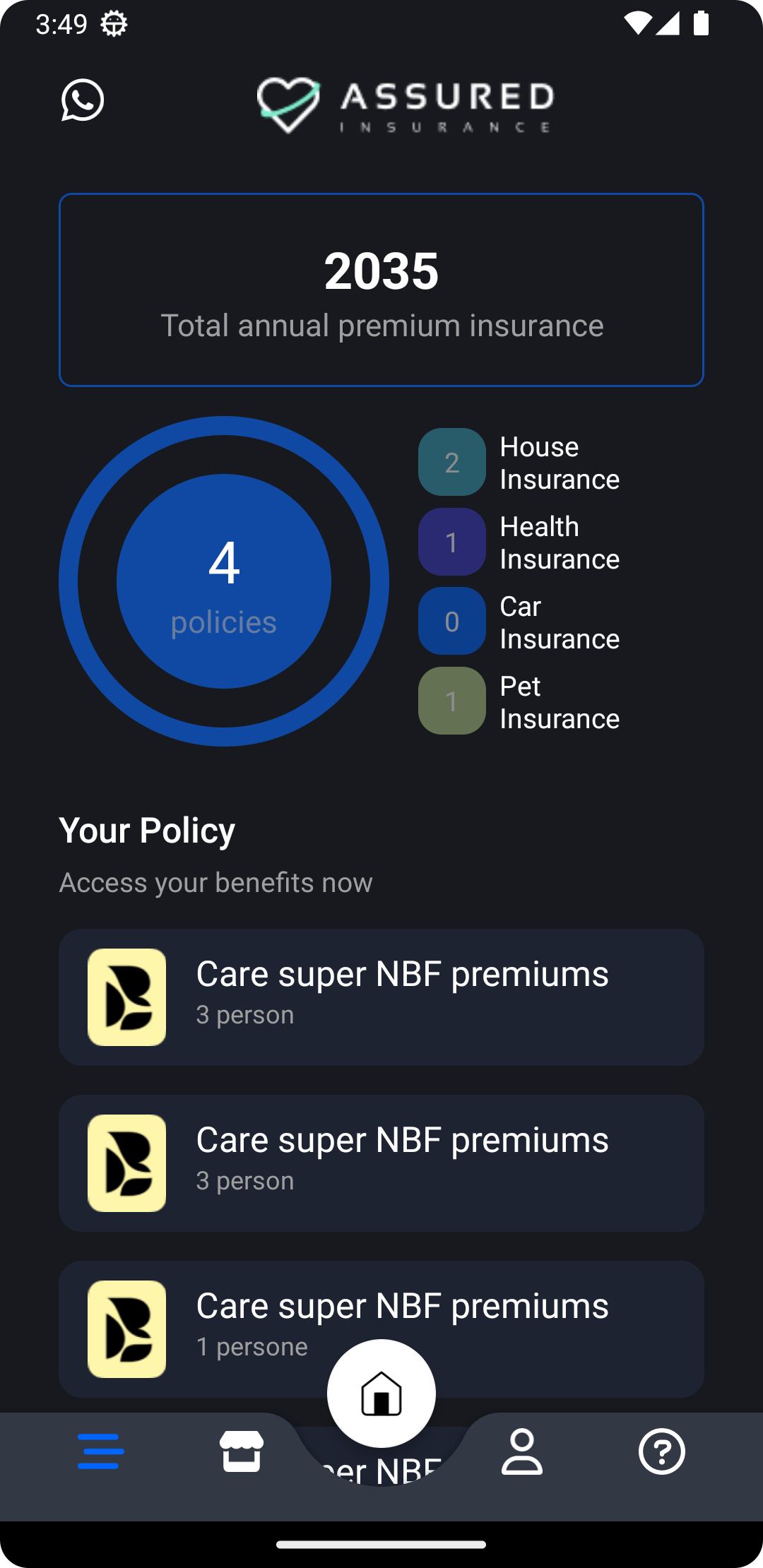
Task: Expand the Car Insurance category
Action: (451, 621)
